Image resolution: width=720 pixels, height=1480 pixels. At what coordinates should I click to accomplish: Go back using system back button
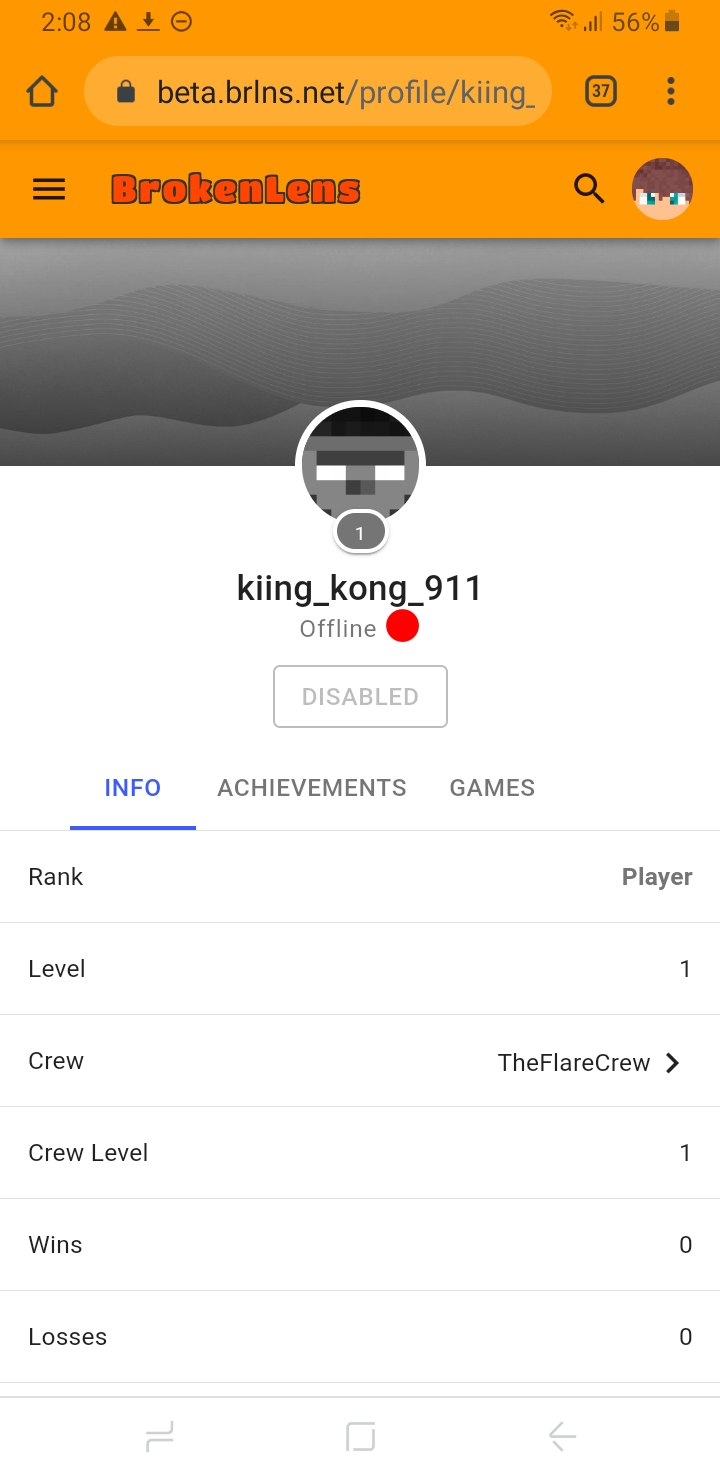562,1437
